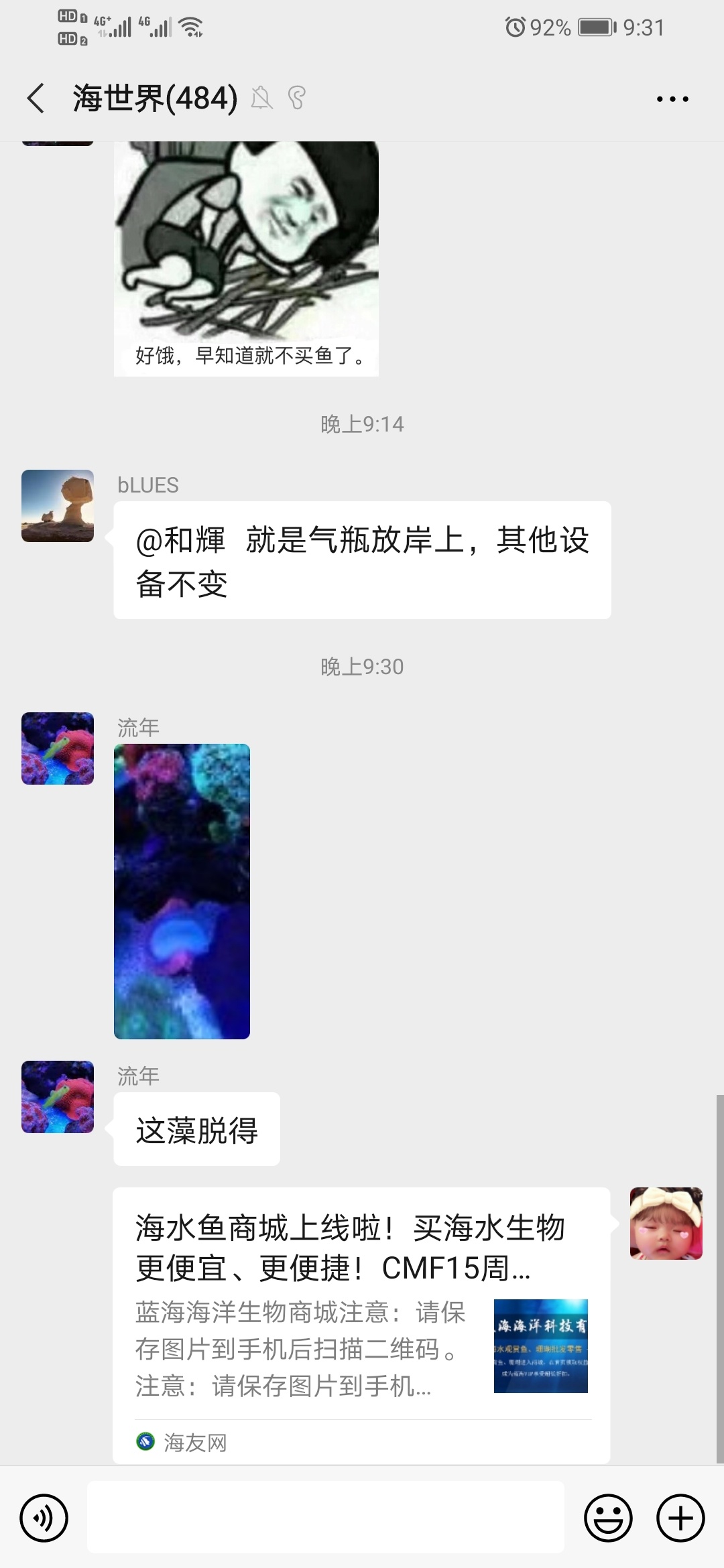View 流年's avatar beside 这藻脱得
Image resolution: width=724 pixels, height=1568 pixels.
click(58, 1097)
